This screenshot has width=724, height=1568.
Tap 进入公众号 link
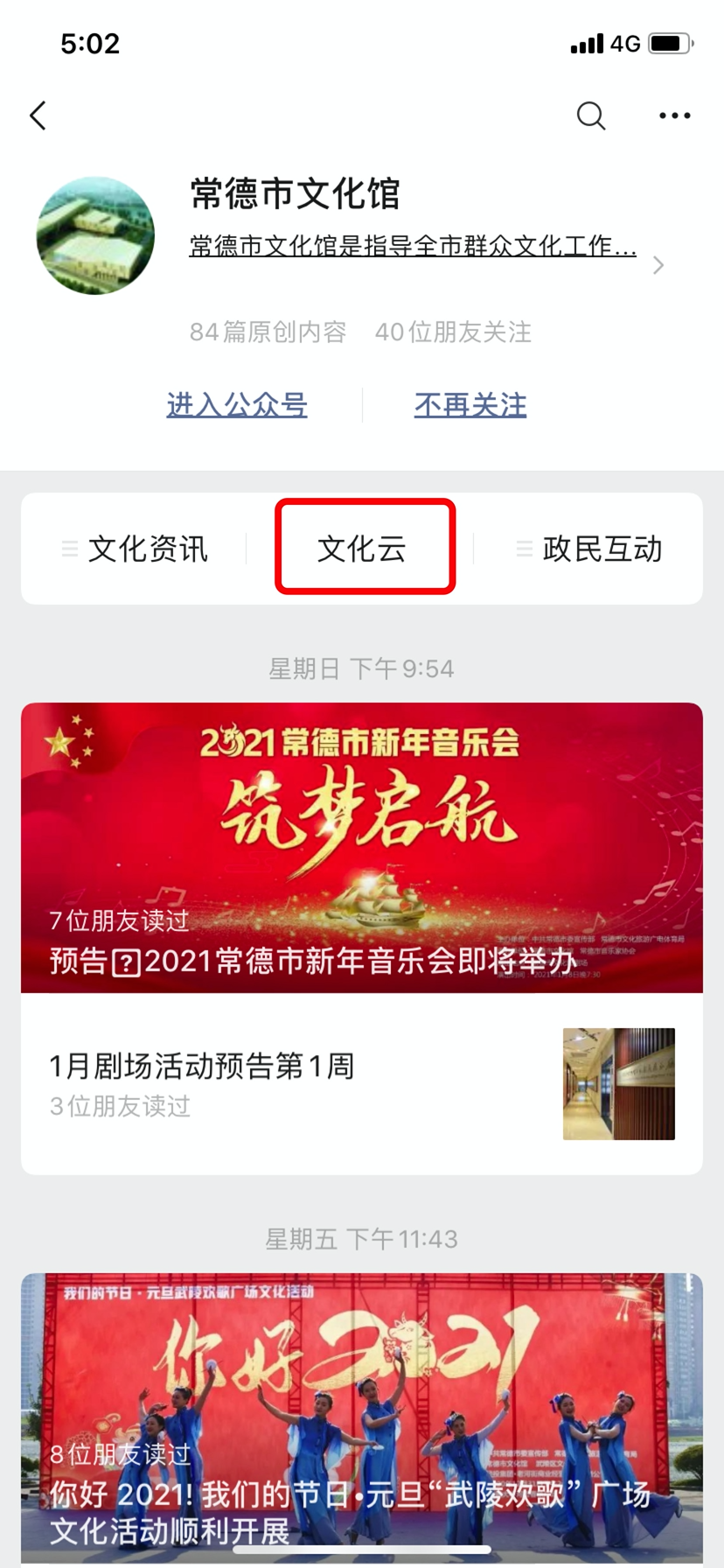[x=237, y=405]
